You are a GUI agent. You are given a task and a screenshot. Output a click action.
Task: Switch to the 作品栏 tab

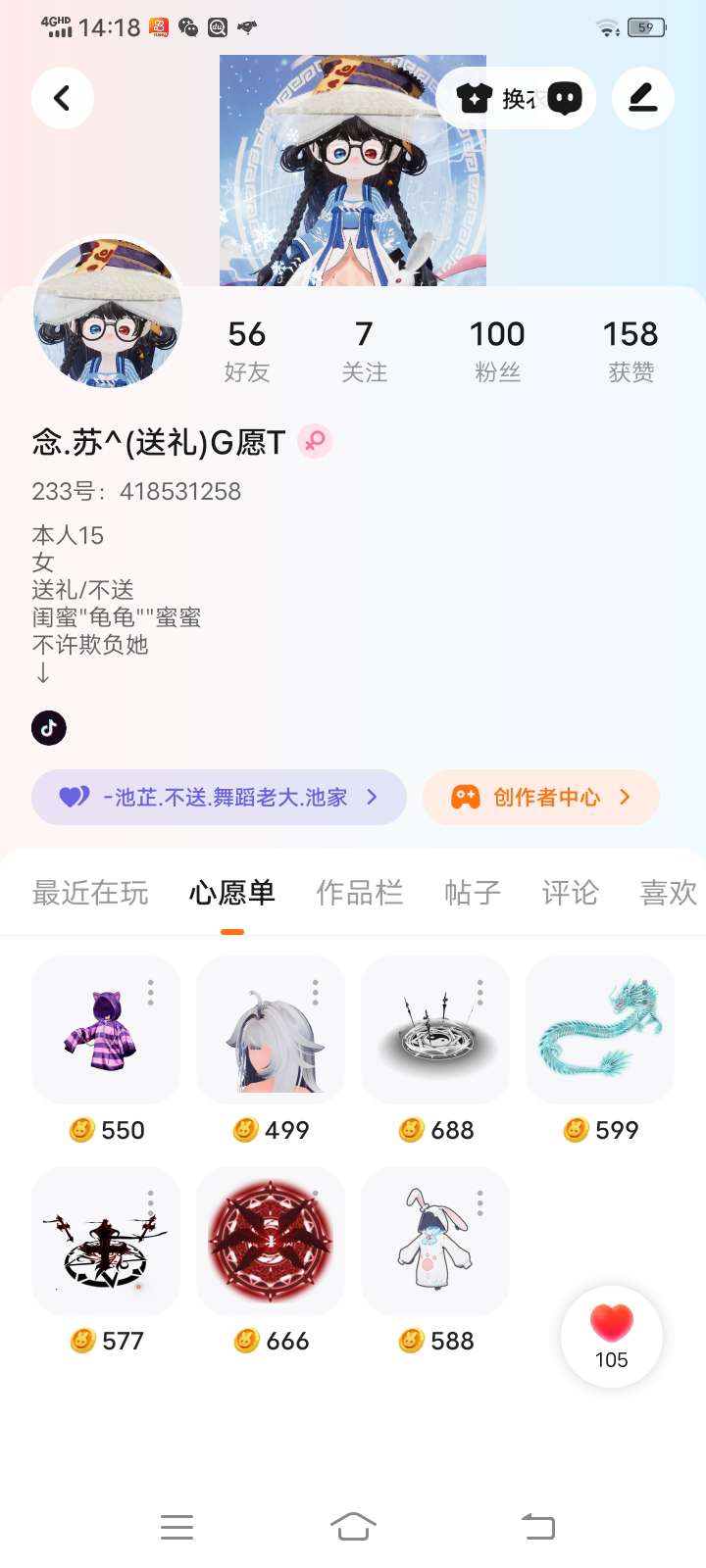[x=359, y=892]
